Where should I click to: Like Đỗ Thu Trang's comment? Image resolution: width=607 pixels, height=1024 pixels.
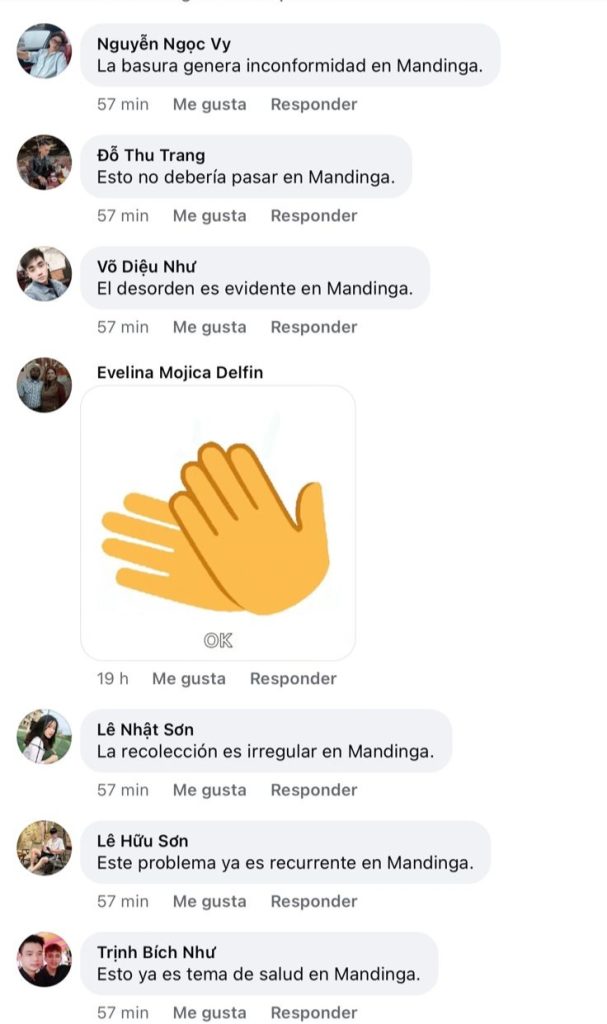(x=209, y=215)
